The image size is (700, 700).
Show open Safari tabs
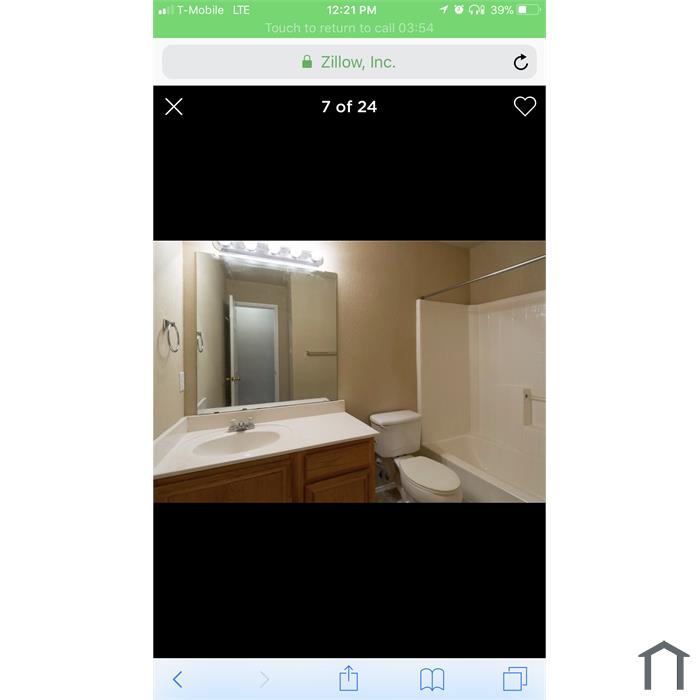tap(514, 680)
